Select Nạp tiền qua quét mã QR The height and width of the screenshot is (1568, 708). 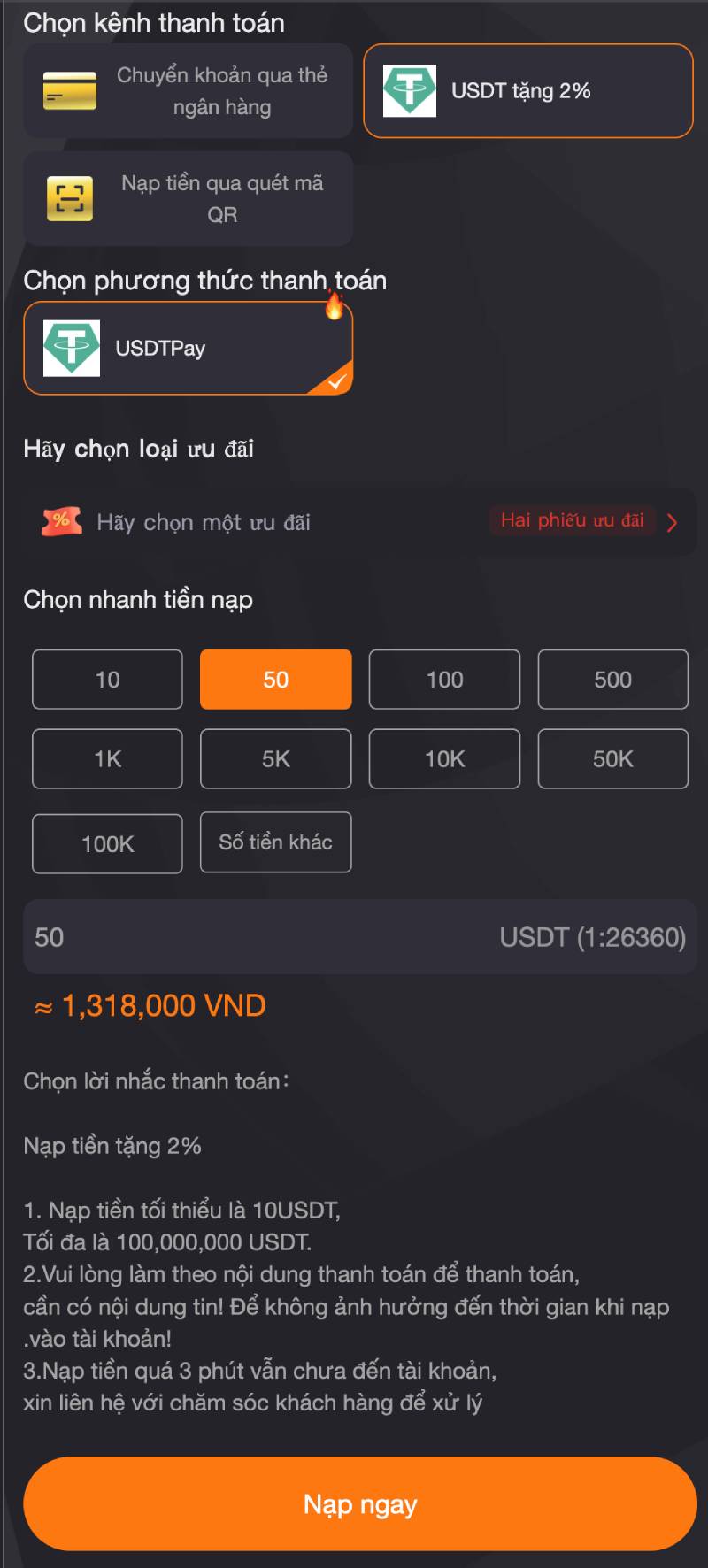pos(188,198)
